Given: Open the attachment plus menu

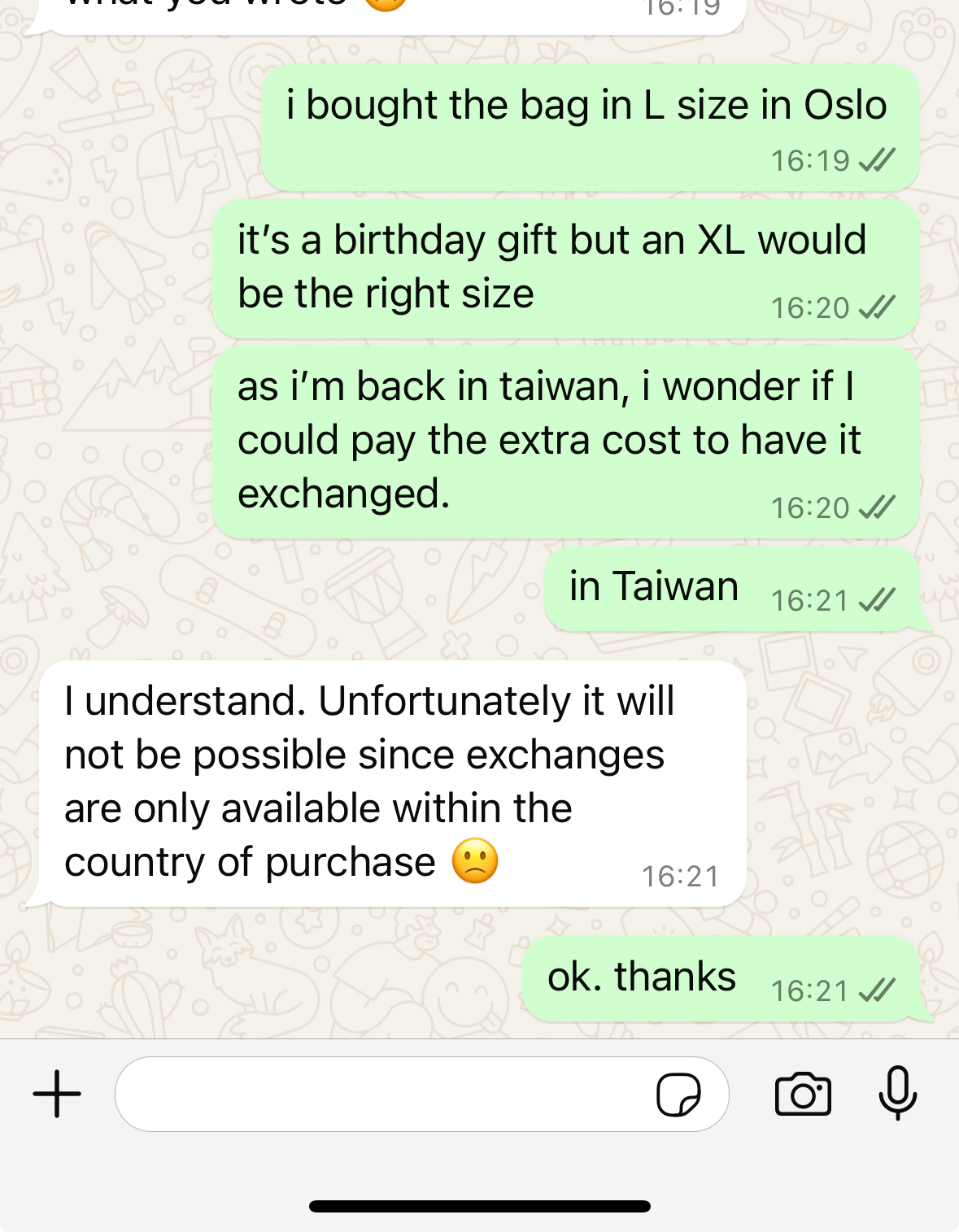Looking at the screenshot, I should pos(57,1094).
